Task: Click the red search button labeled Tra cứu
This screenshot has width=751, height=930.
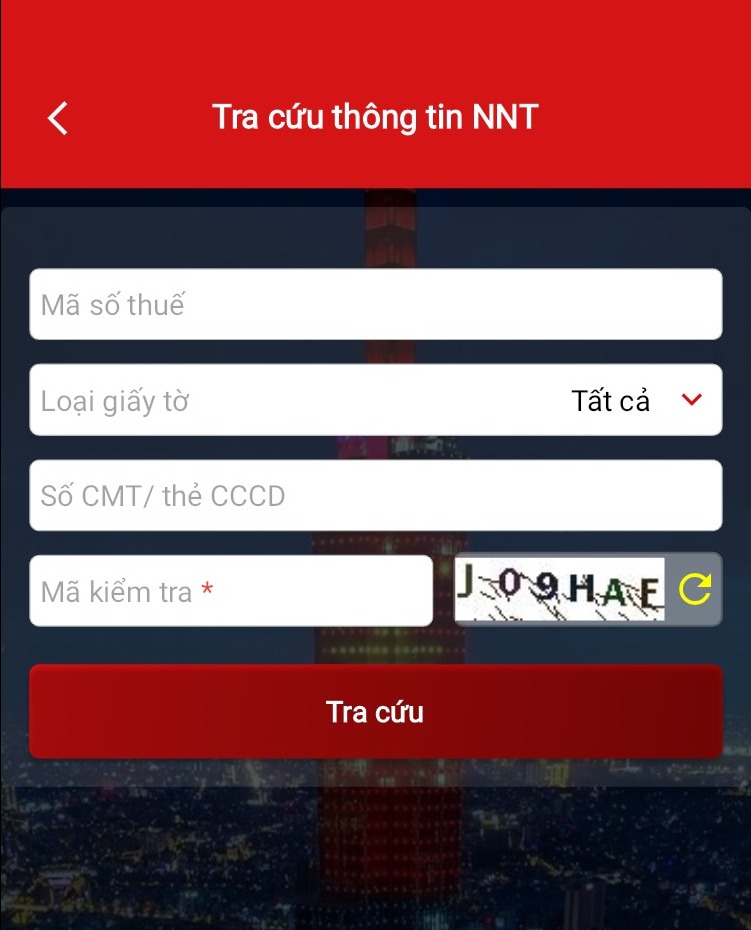Action: [x=376, y=711]
